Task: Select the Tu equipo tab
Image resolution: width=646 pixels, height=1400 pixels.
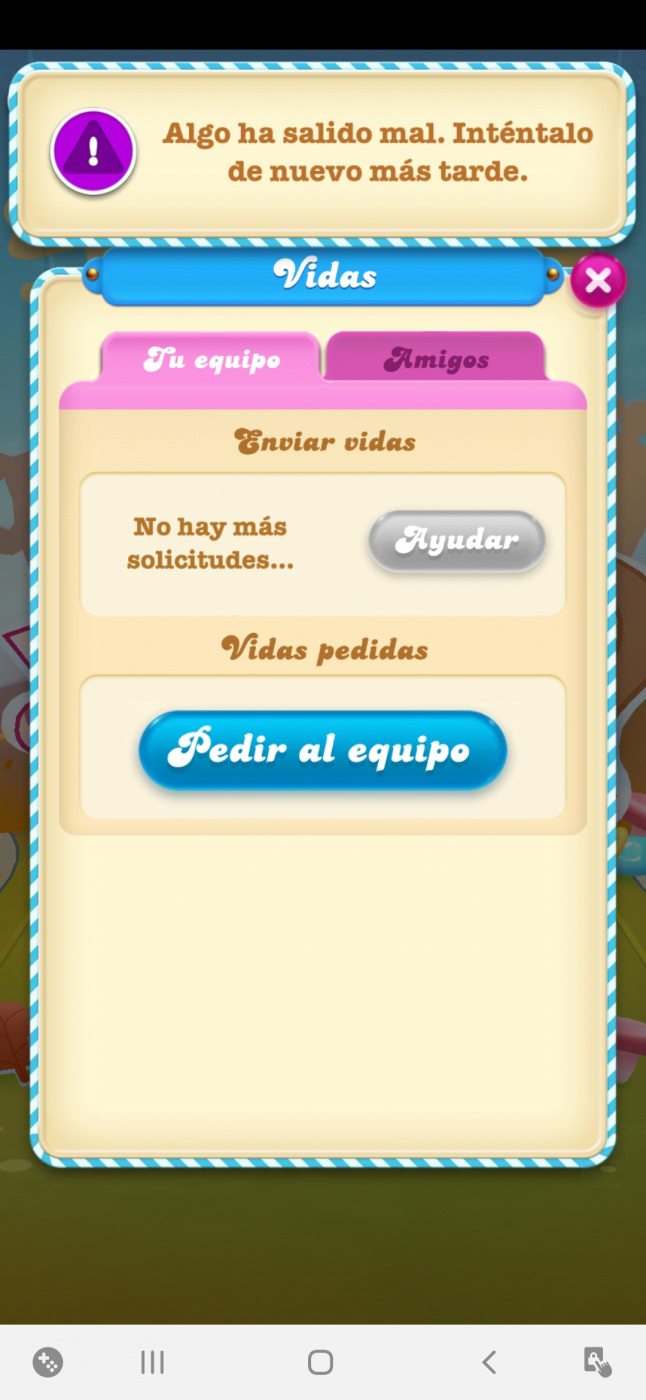Action: (212, 359)
